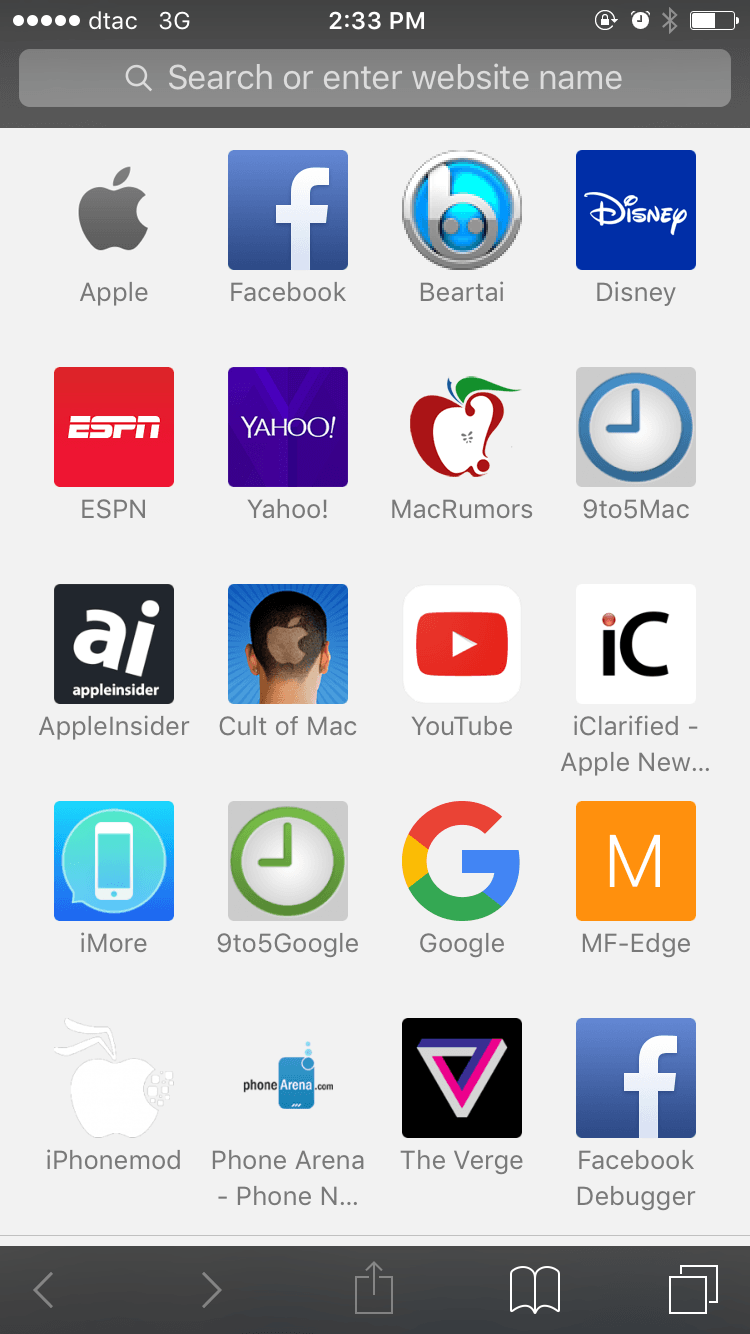Launch the Beartai bookmark
This screenshot has height=1334, width=750.
tap(462, 210)
